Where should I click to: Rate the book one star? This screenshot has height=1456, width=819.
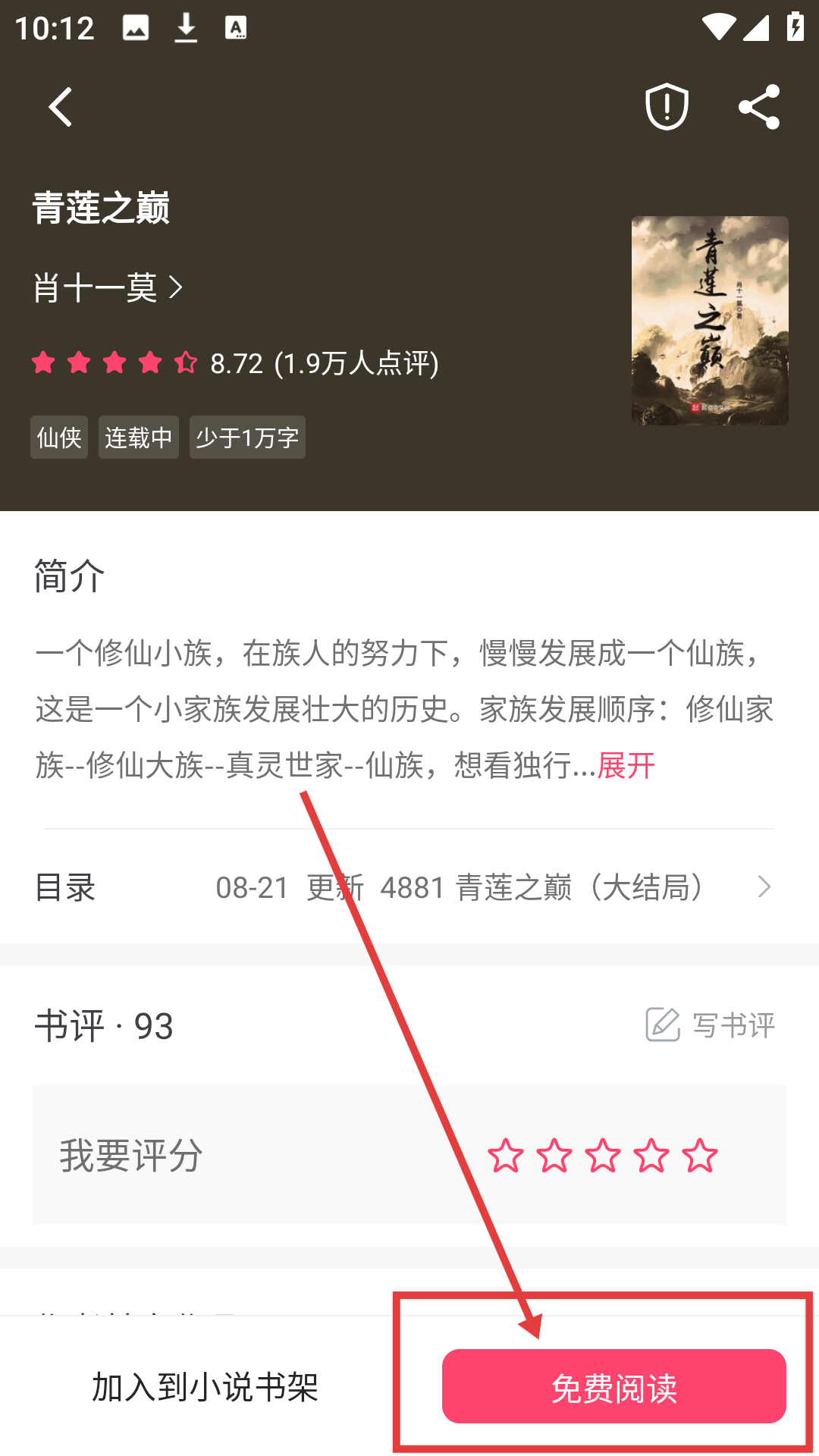click(x=505, y=1156)
